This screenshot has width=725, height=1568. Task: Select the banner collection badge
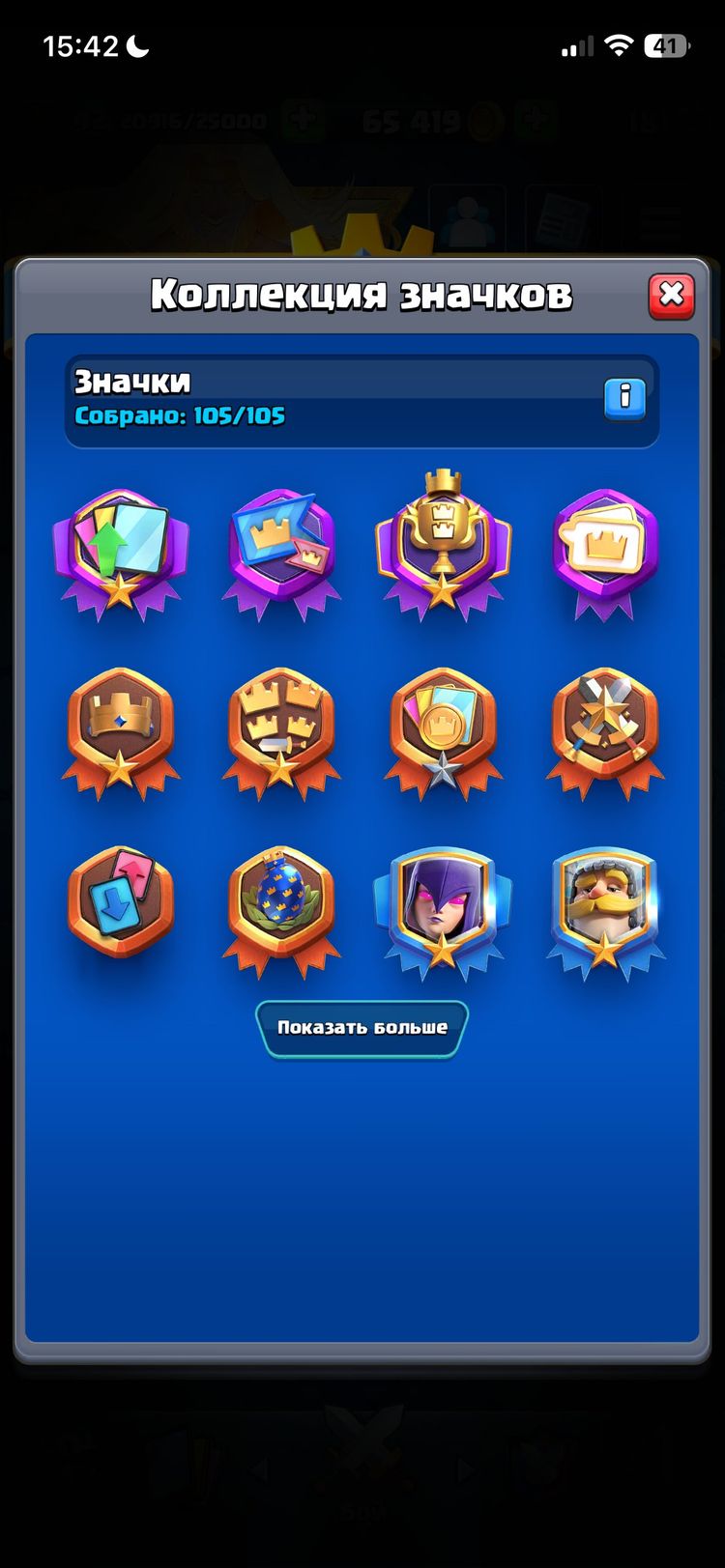click(281, 551)
